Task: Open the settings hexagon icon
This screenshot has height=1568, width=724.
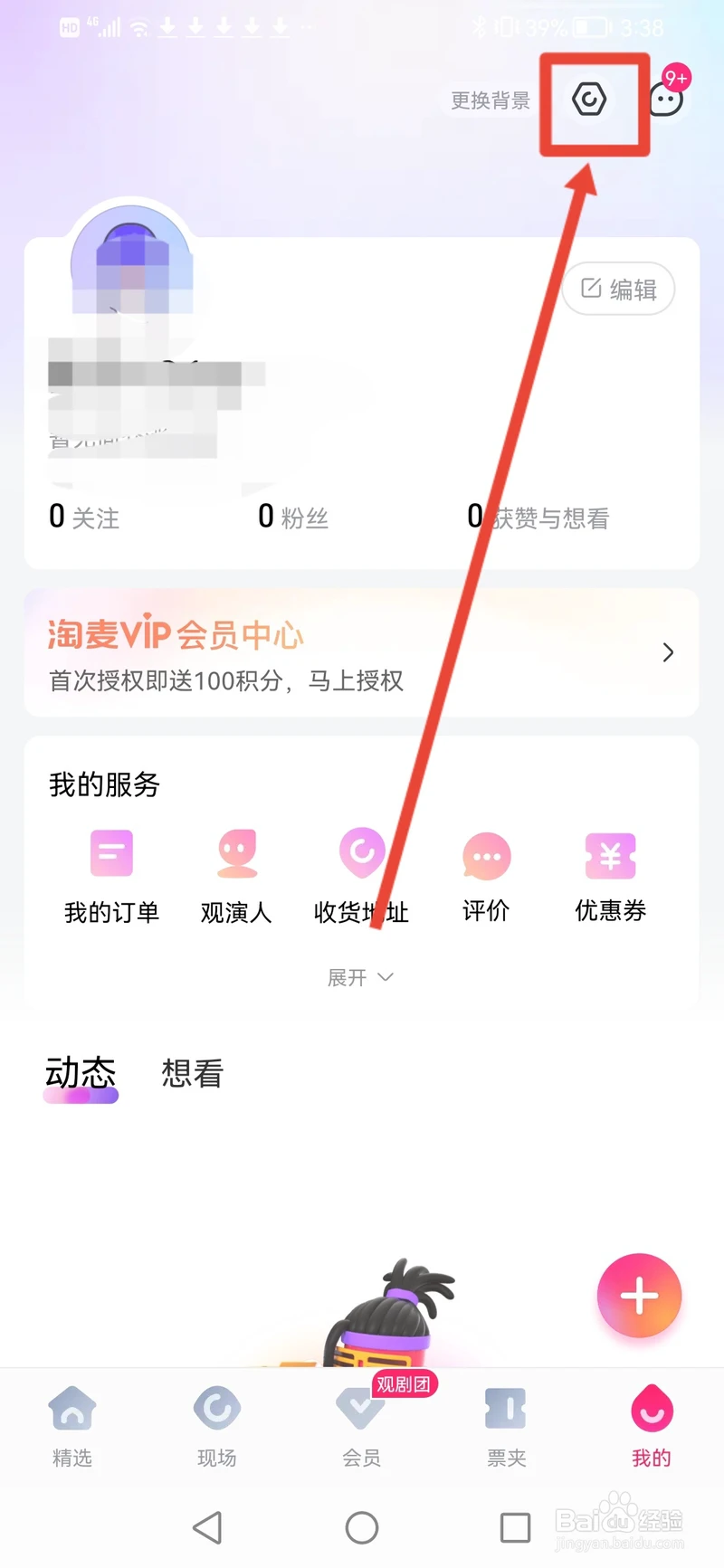Action: pyautogui.click(x=589, y=99)
